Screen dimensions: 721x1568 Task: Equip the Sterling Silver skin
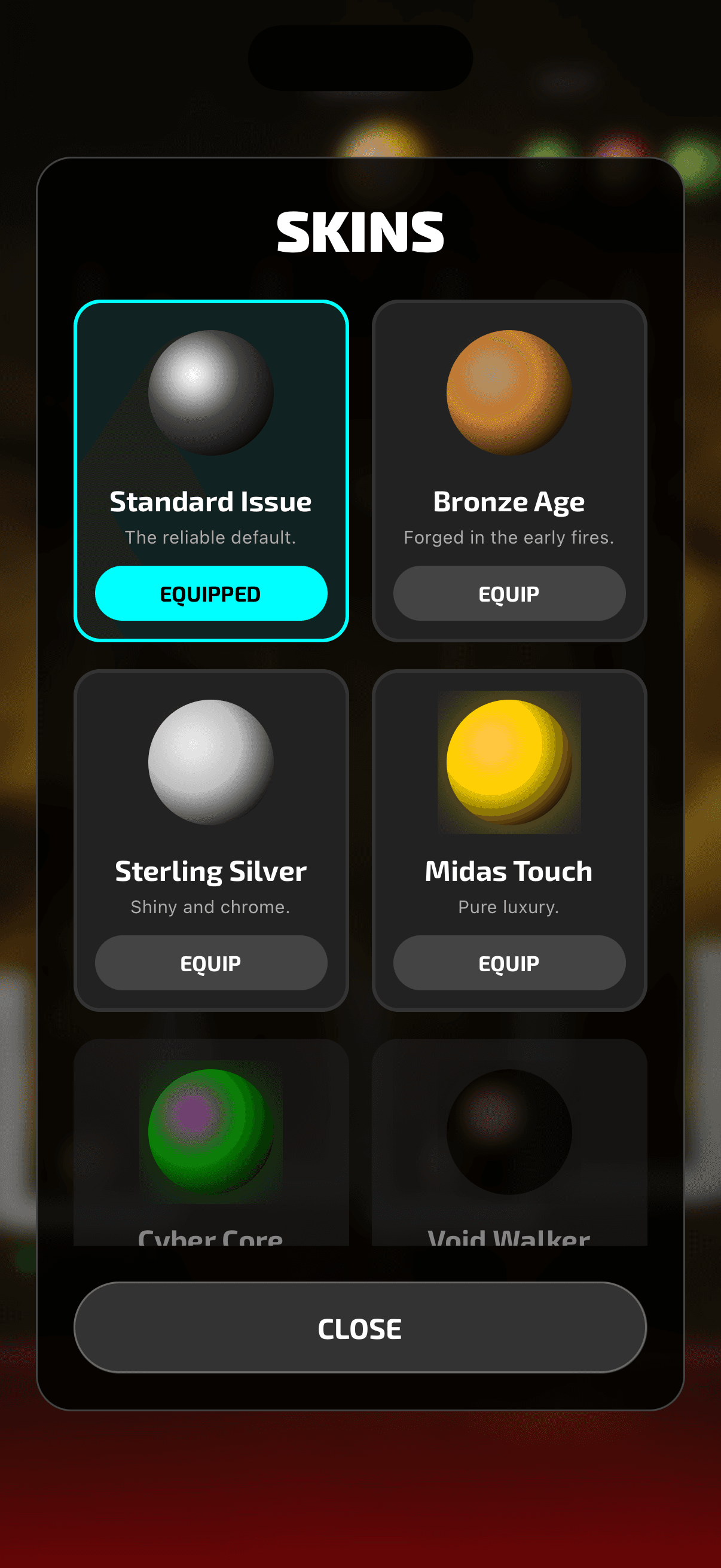pyautogui.click(x=210, y=963)
